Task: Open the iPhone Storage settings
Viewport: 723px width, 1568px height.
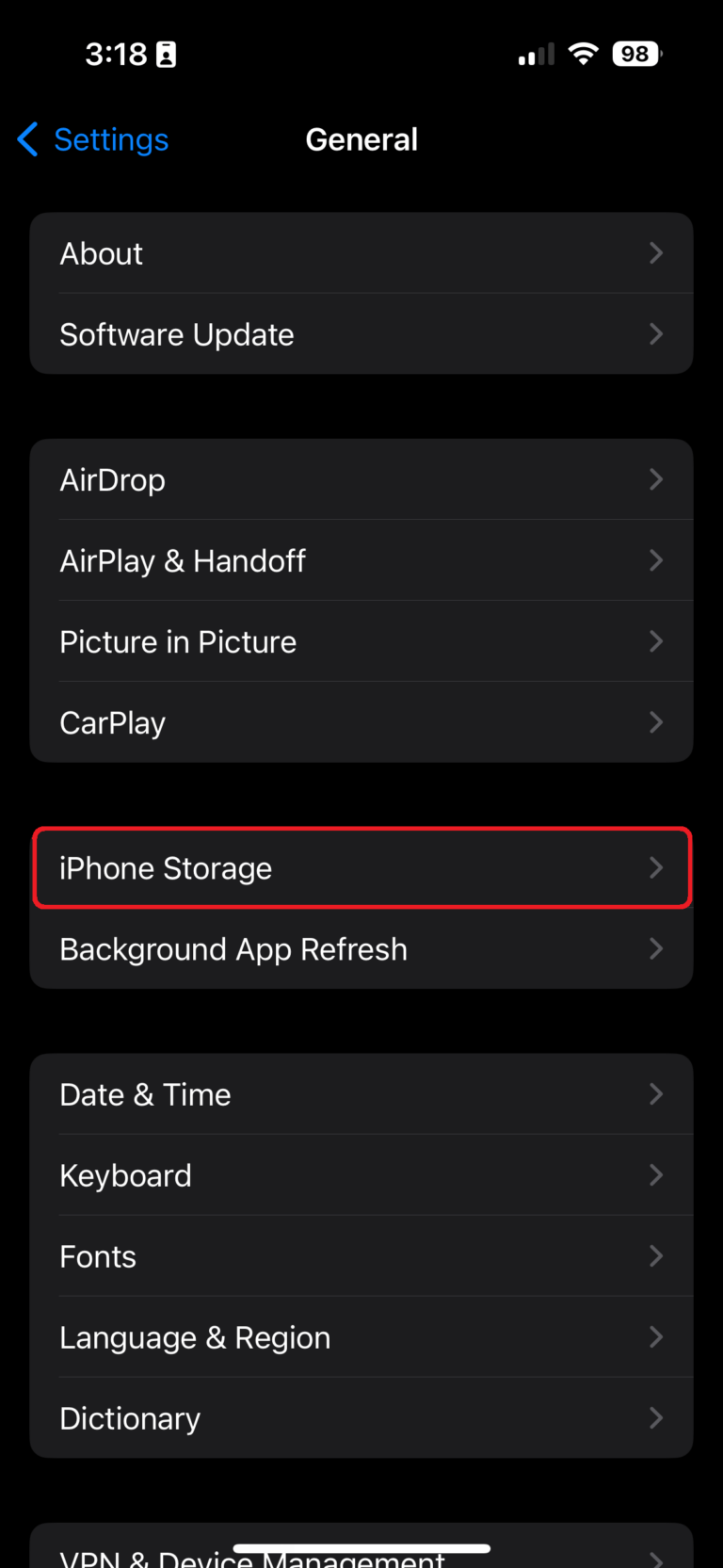Action: click(x=361, y=868)
